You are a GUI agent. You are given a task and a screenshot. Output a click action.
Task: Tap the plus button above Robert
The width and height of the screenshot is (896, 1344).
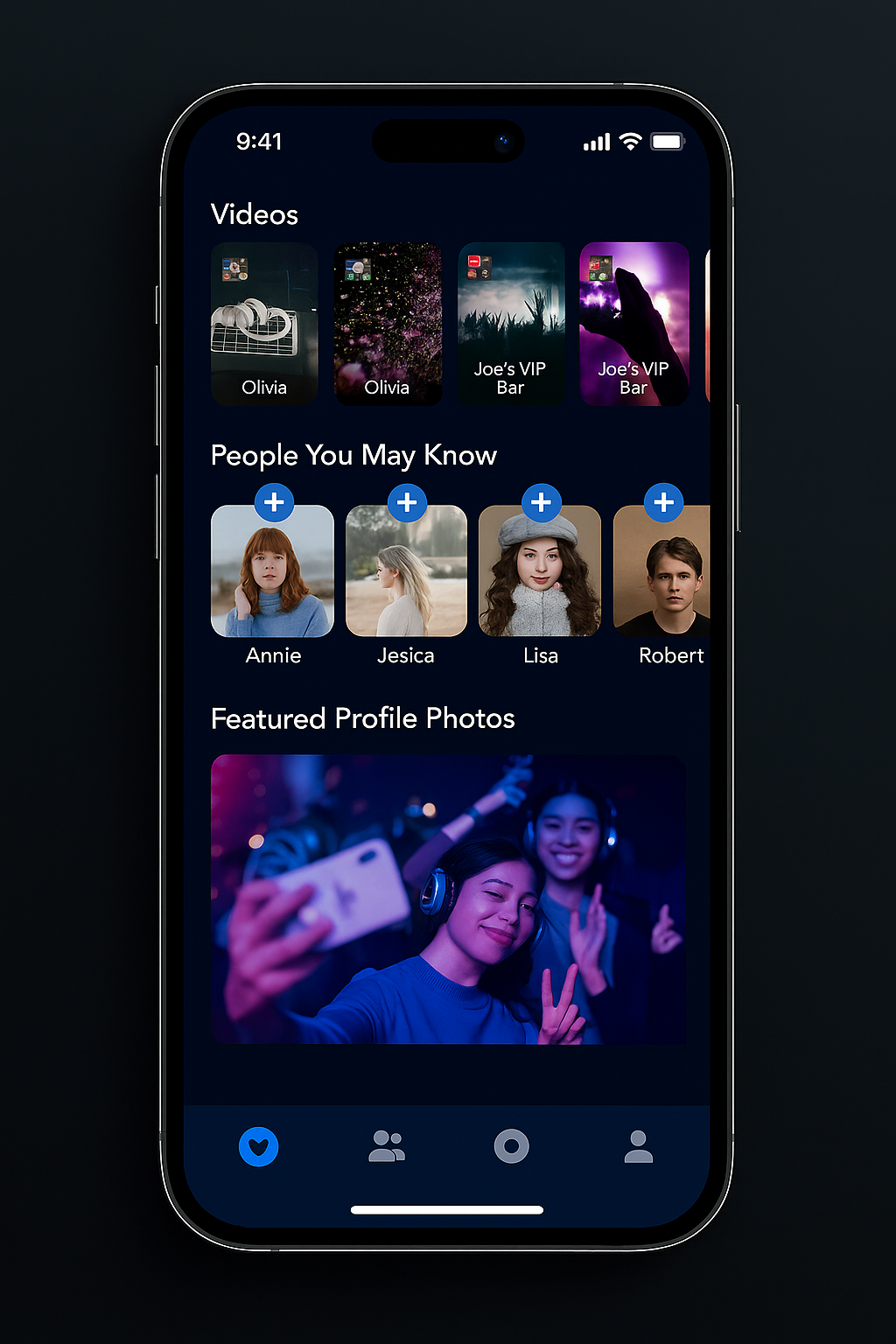663,502
